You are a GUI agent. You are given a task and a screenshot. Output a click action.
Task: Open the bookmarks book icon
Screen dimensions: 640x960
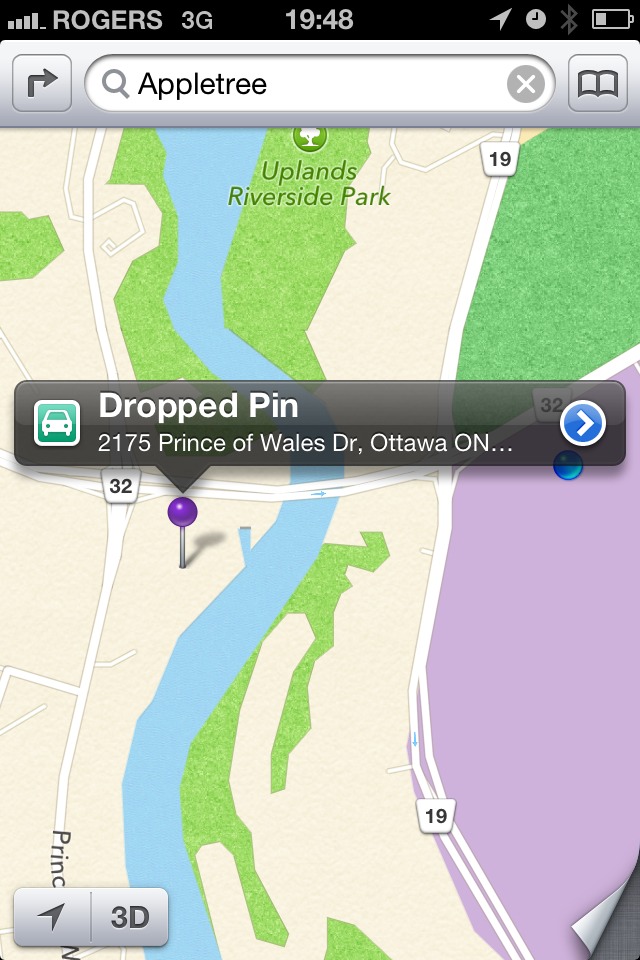pos(598,84)
